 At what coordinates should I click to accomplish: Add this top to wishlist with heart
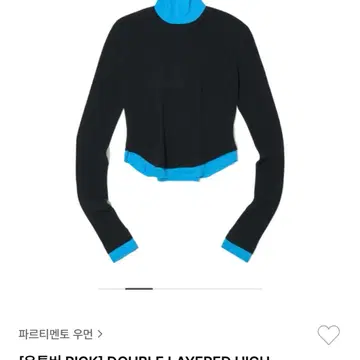tap(328, 334)
